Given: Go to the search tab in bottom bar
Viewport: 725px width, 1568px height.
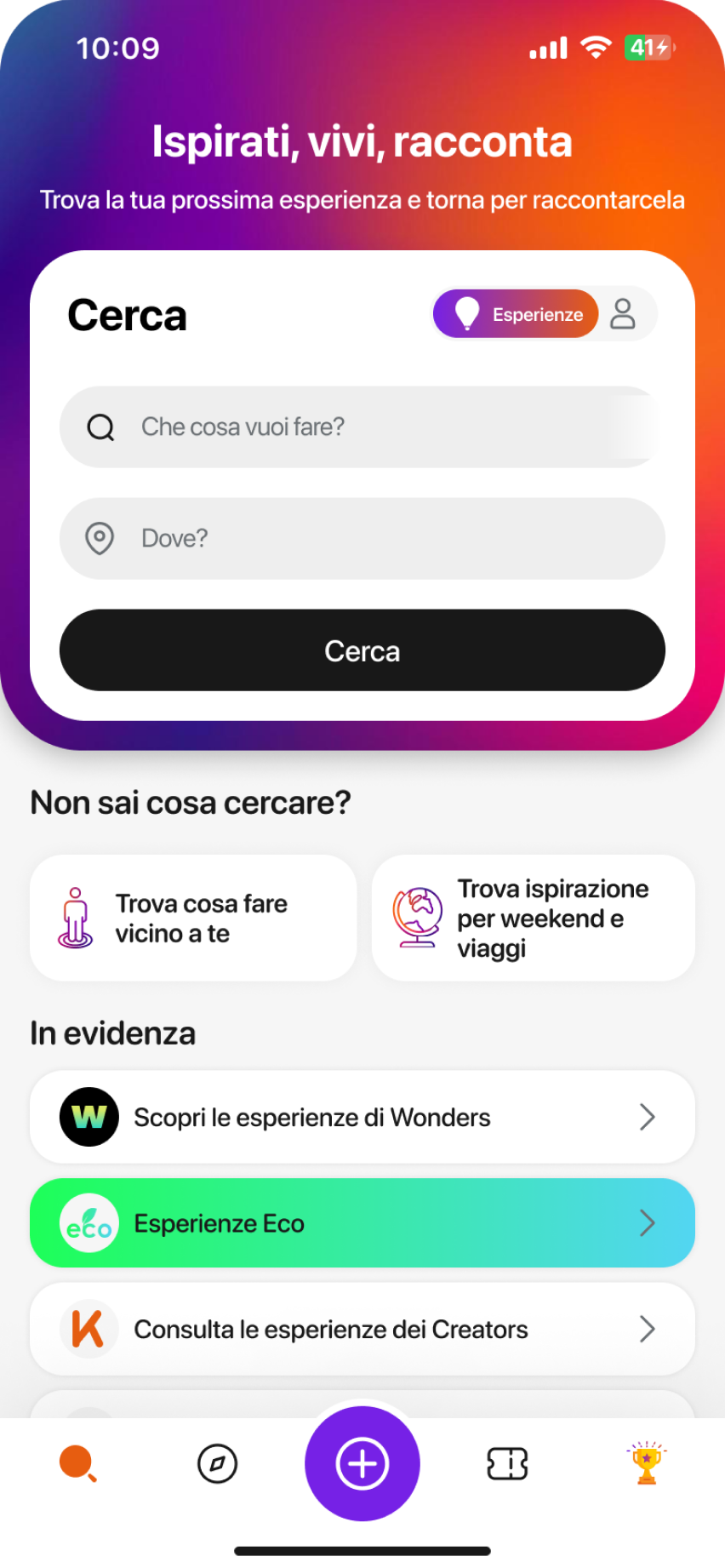Looking at the screenshot, I should 77,1464.
